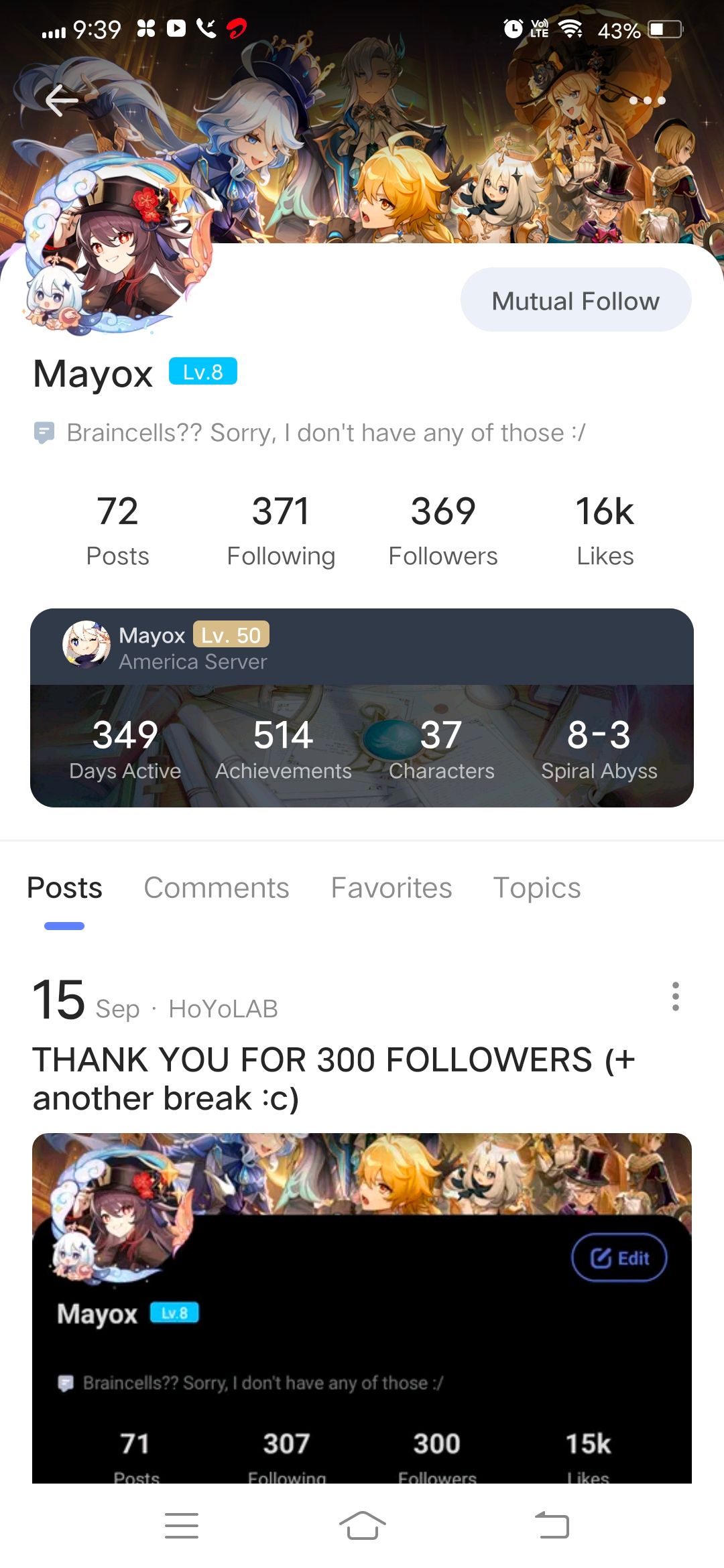
Task: Tap the back arrow to leave profile
Action: tap(62, 99)
